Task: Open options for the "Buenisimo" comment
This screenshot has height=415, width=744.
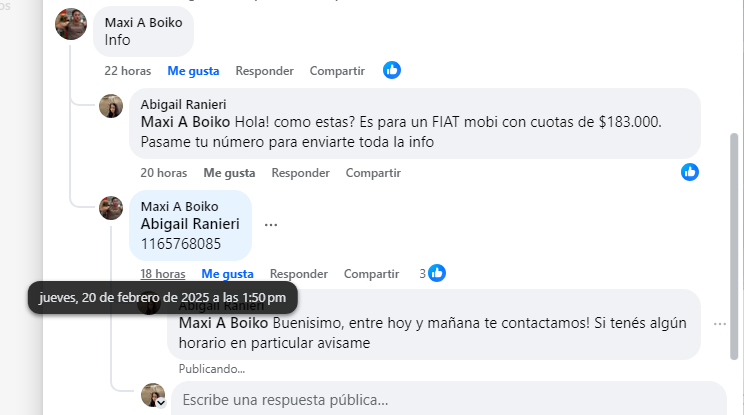Action: pyautogui.click(x=720, y=324)
